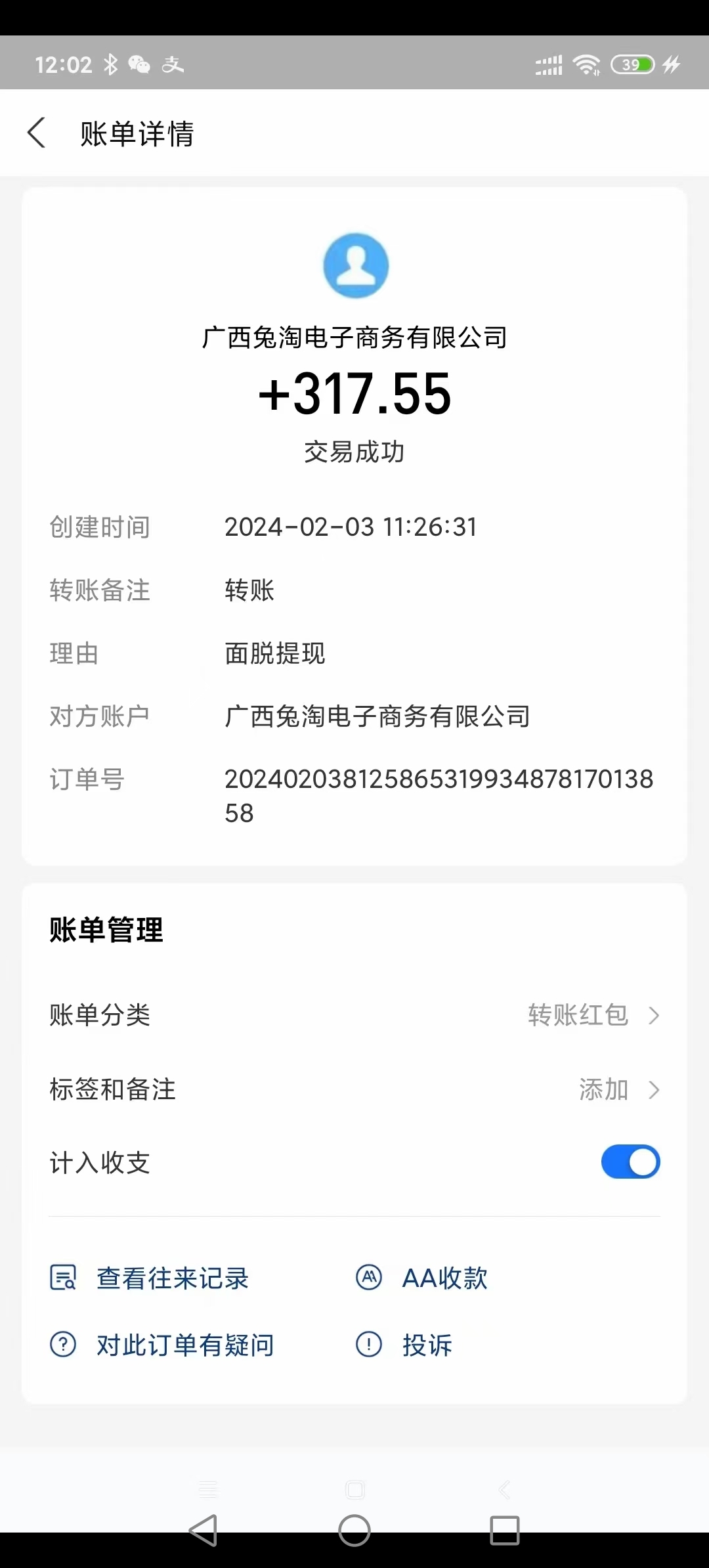Viewport: 709px width, 1568px height.
Task: Go back from the 账单详情 page
Action: point(37,133)
